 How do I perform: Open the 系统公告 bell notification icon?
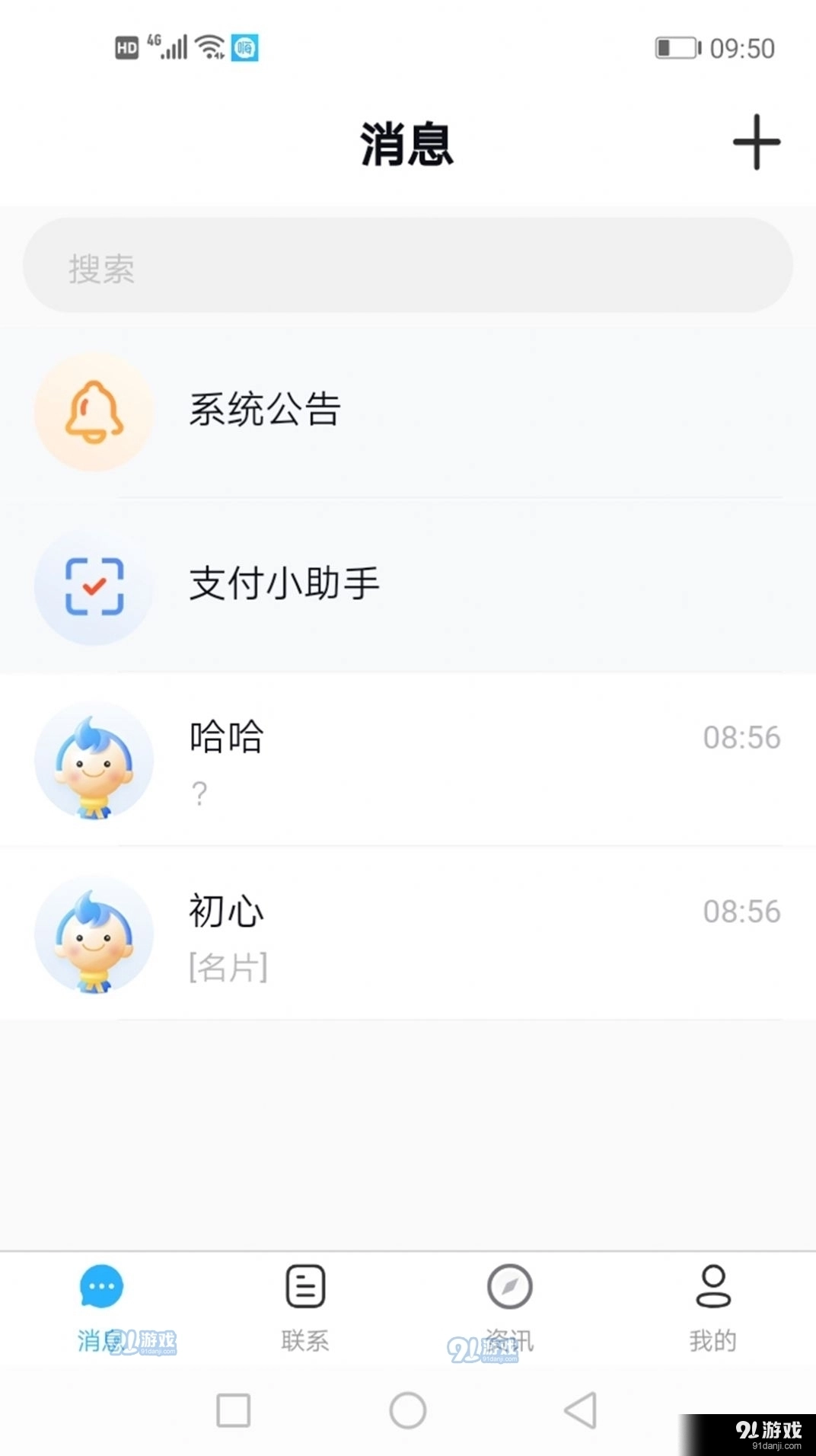pos(93,411)
